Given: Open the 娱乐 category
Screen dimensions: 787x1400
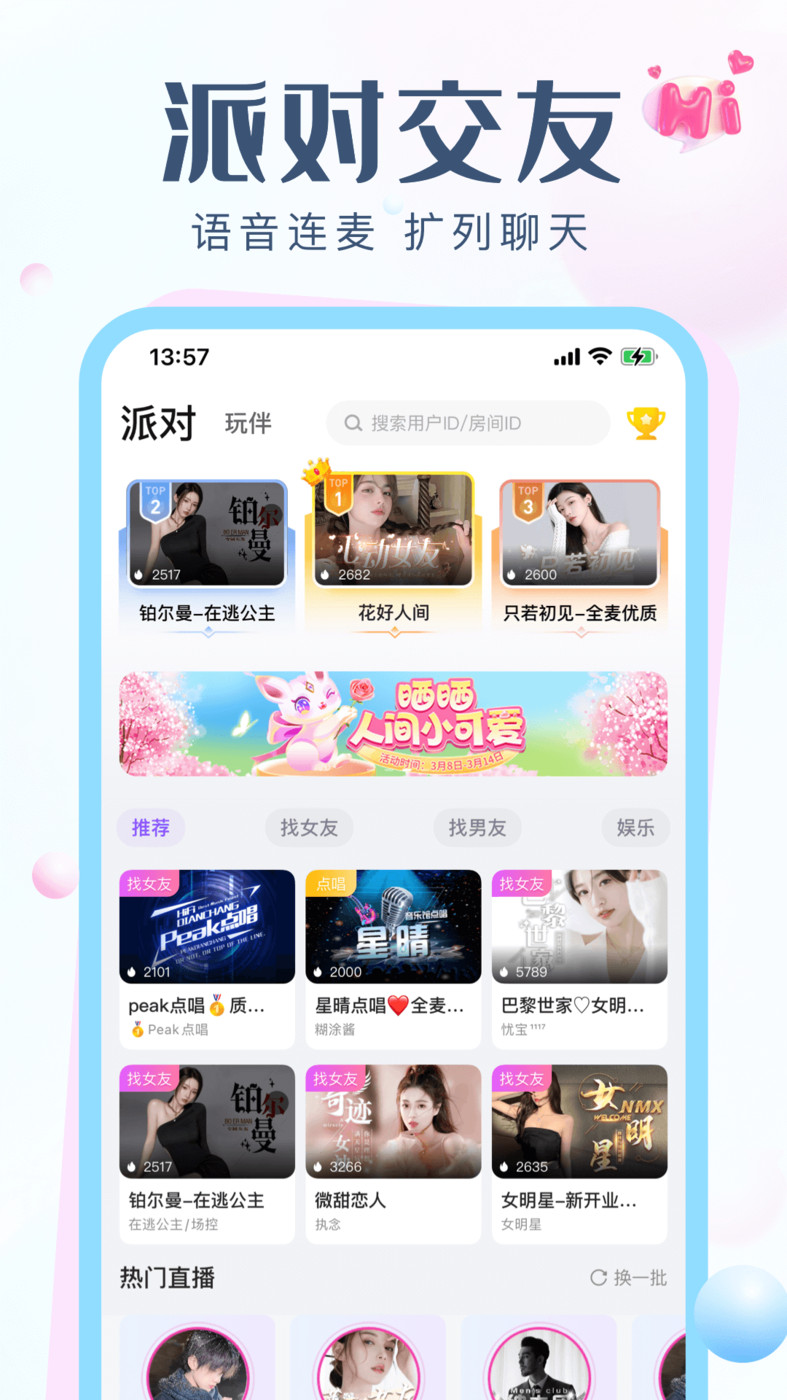Looking at the screenshot, I should pos(635,828).
